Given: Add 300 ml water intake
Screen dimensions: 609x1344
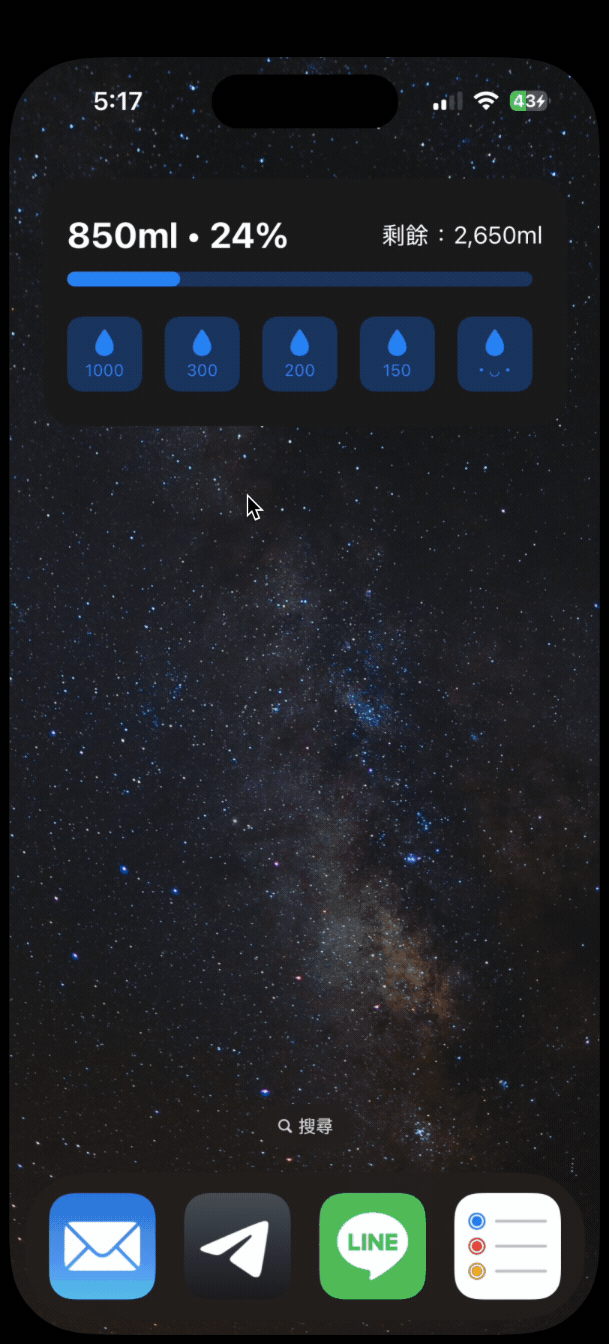Looking at the screenshot, I should 202,354.
